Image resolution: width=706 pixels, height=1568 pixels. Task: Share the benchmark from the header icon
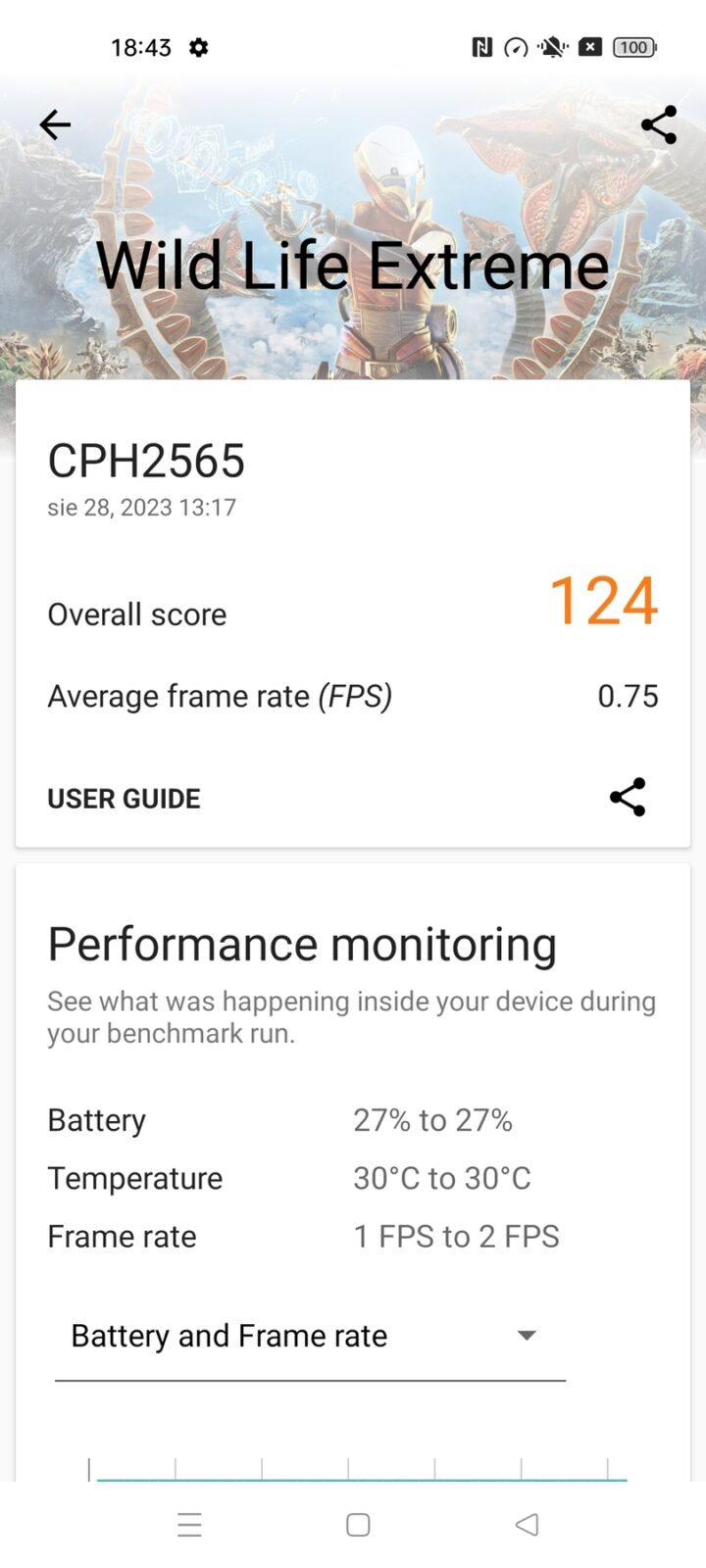658,124
